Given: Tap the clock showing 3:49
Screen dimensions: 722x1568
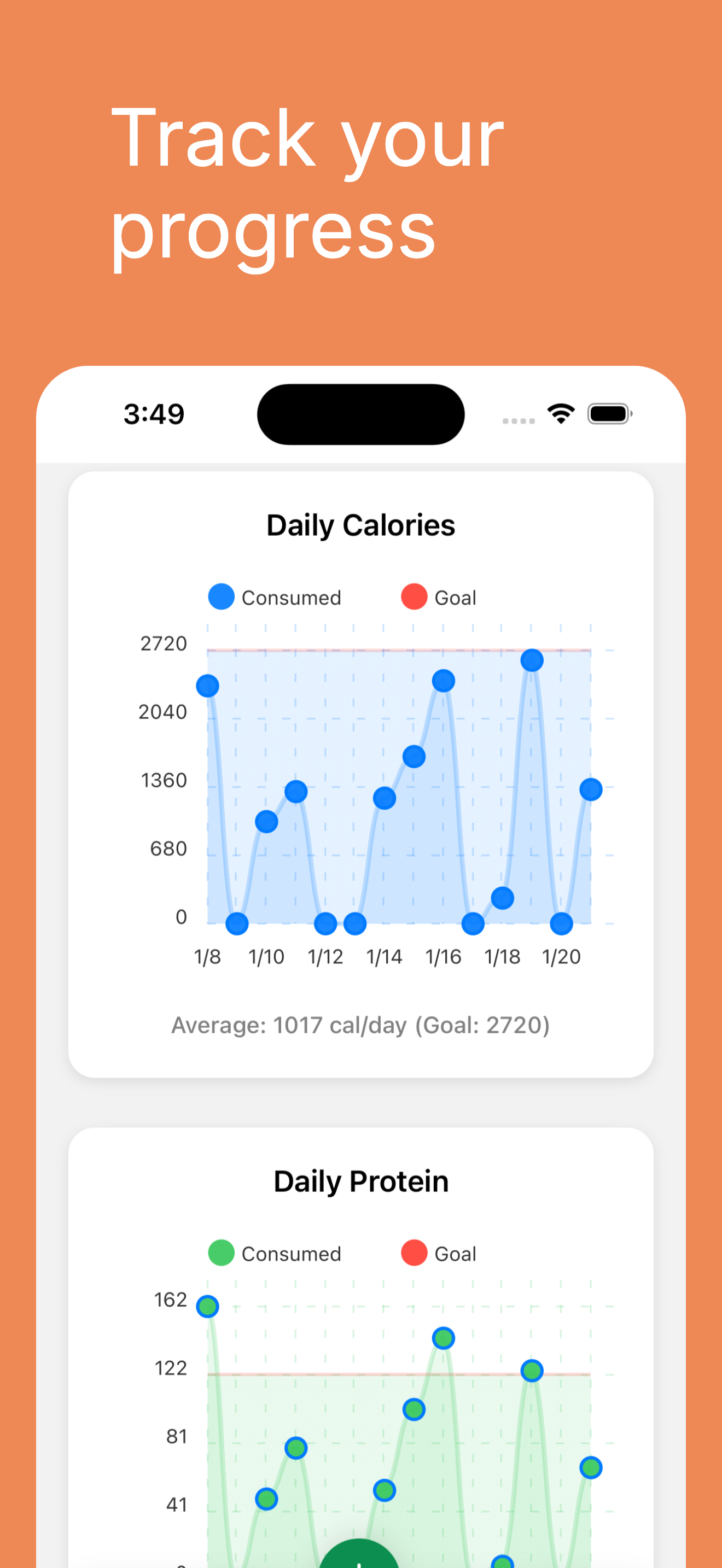Looking at the screenshot, I should [x=154, y=413].
